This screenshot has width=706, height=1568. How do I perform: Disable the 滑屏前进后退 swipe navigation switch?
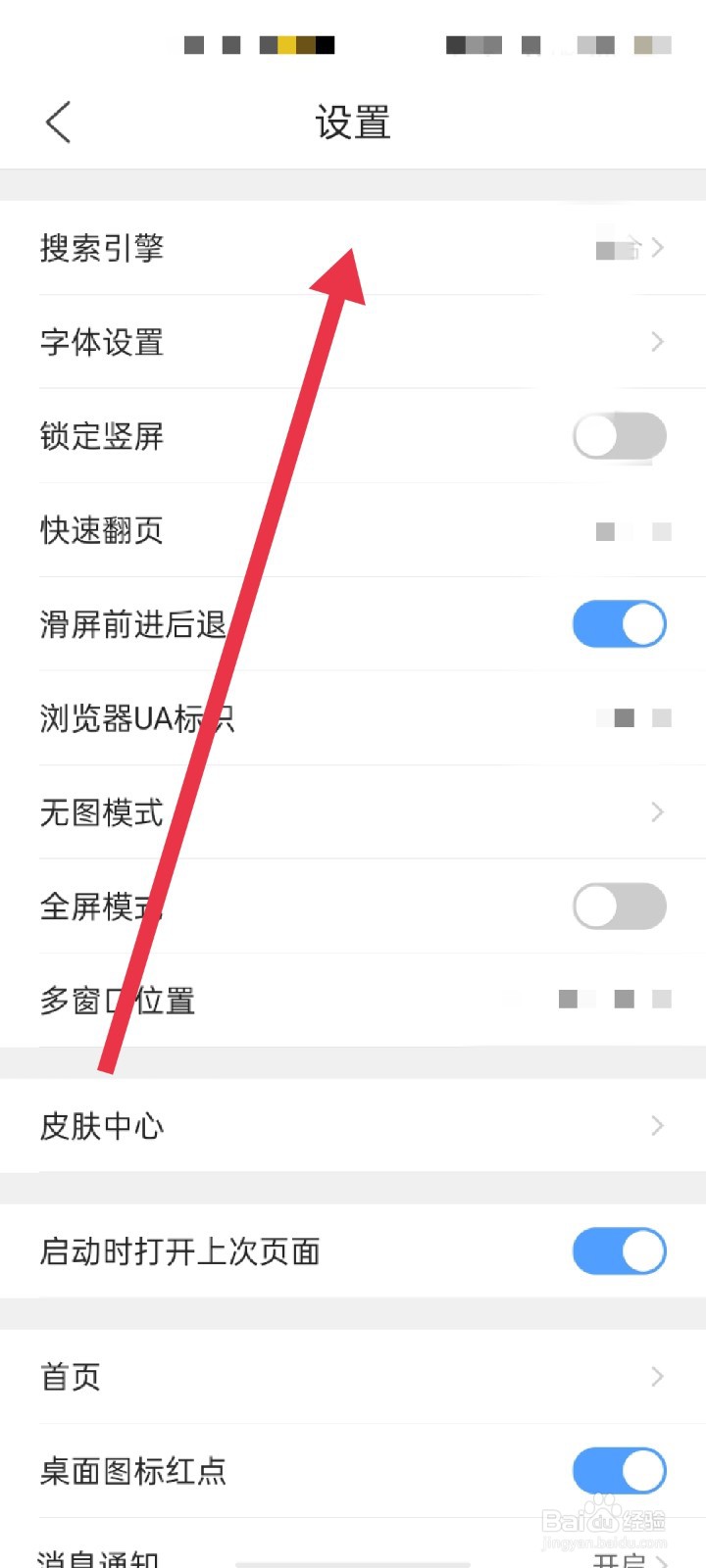(x=618, y=623)
